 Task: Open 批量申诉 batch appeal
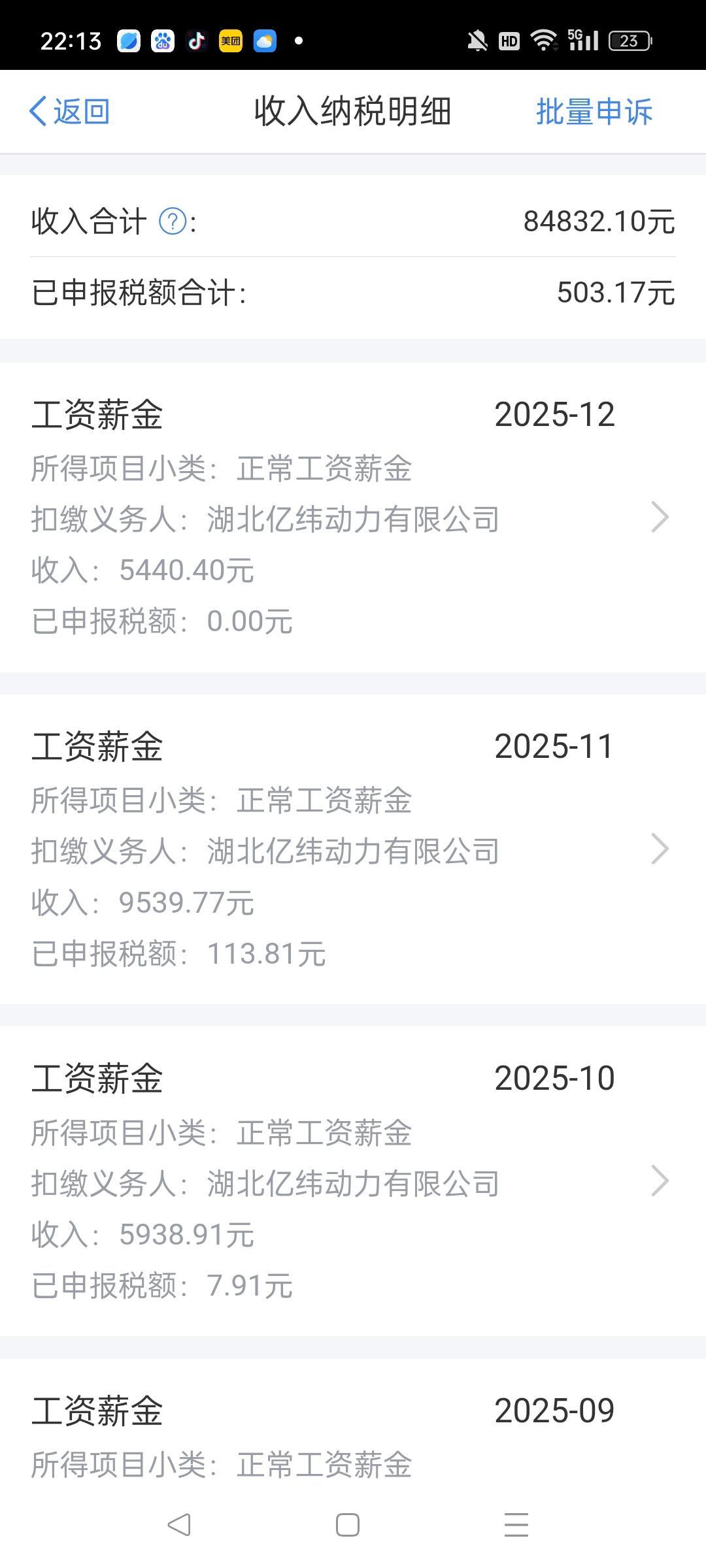(x=594, y=111)
